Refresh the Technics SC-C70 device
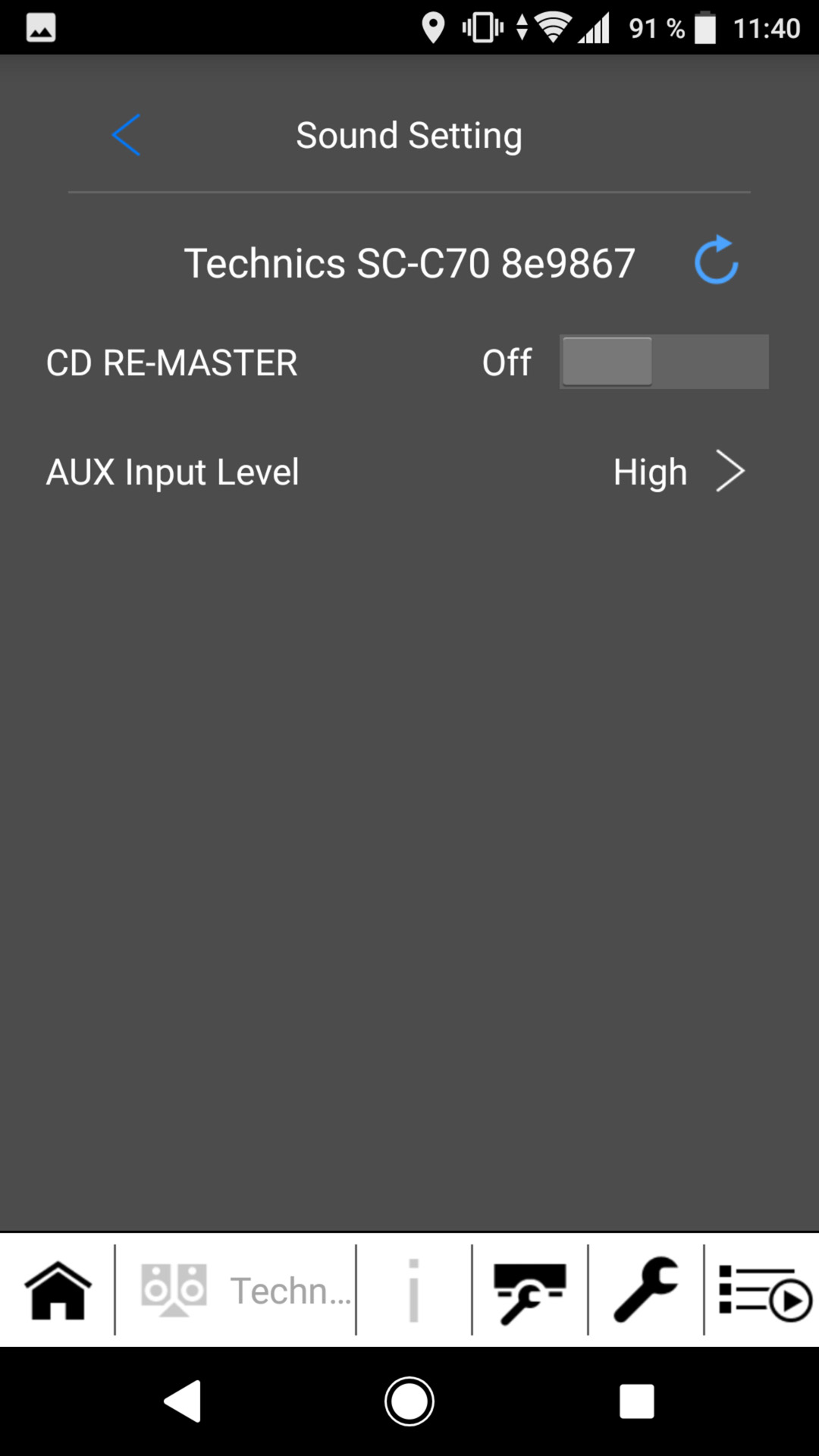This screenshot has height=1456, width=819. coord(717,260)
